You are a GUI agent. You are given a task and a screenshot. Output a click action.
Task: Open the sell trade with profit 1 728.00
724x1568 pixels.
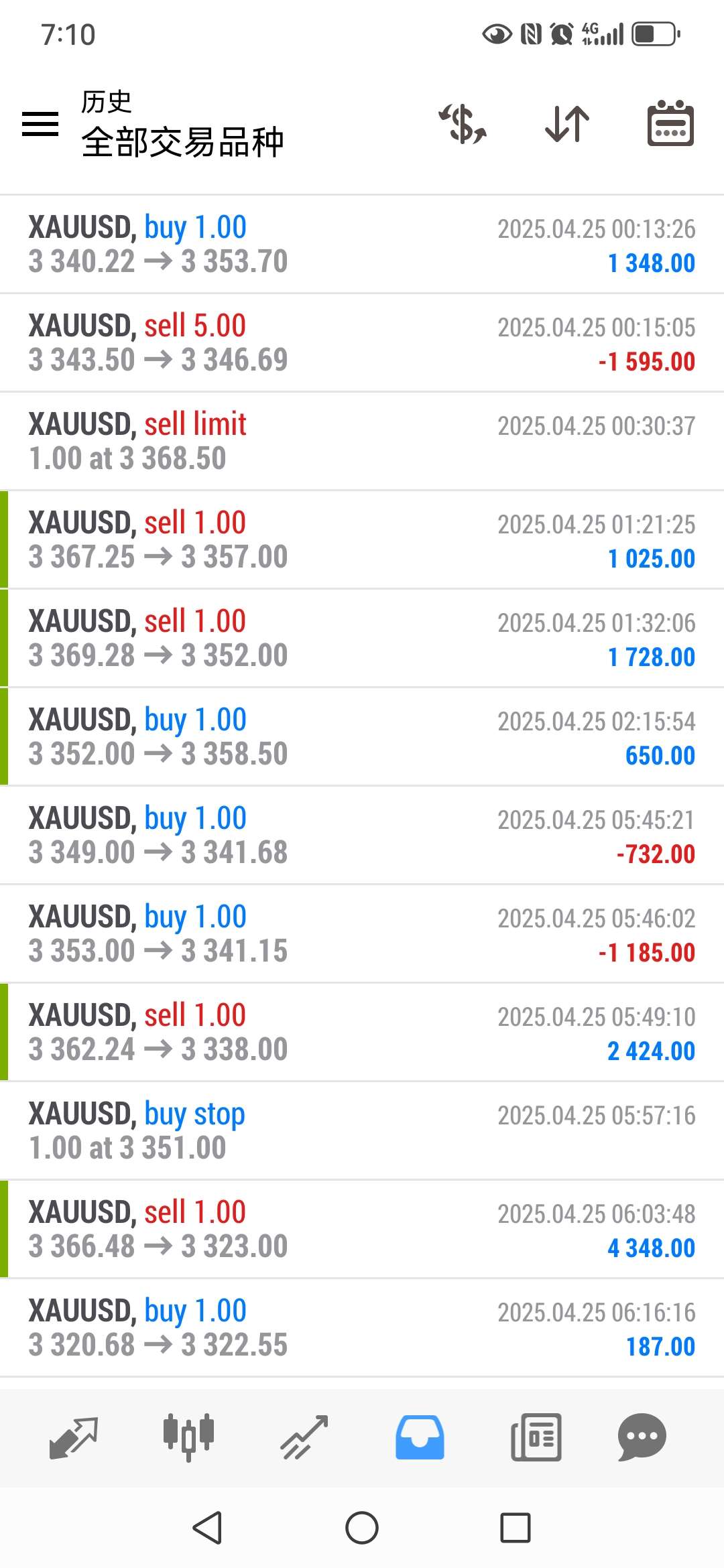click(362, 639)
